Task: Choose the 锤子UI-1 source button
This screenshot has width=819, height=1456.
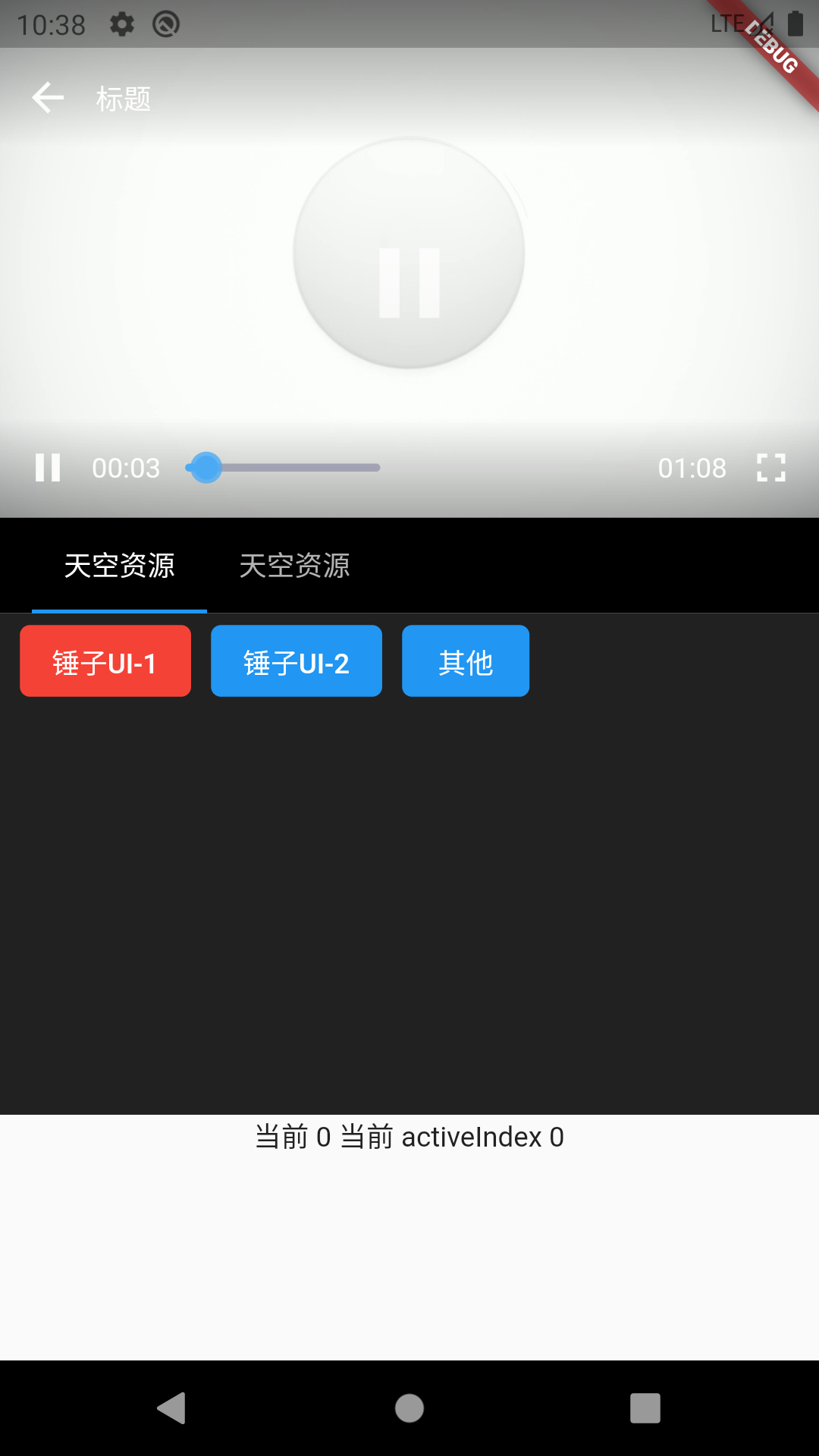Action: (x=105, y=661)
